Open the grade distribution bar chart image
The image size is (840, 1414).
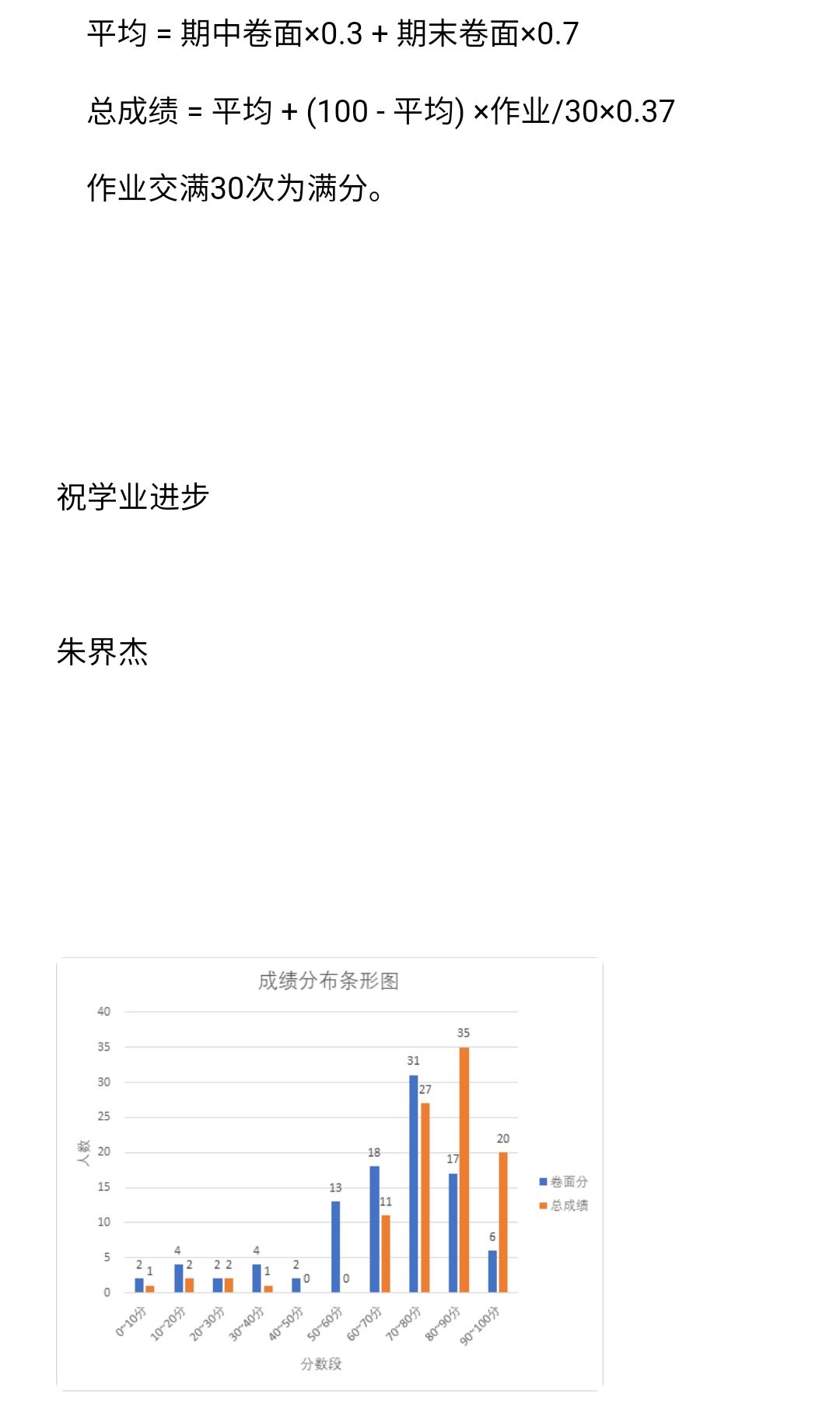coord(329,1173)
